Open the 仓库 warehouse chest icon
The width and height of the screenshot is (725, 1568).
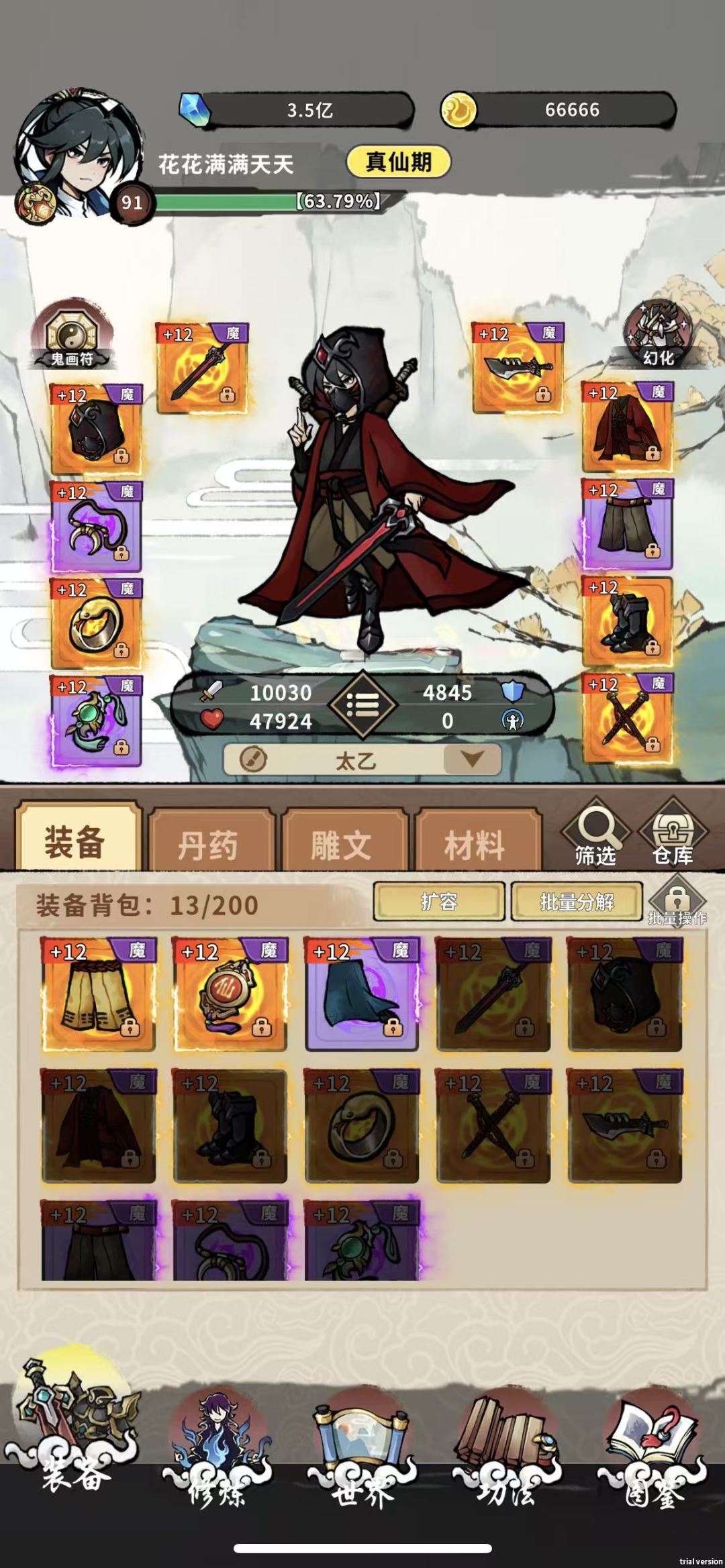[673, 833]
